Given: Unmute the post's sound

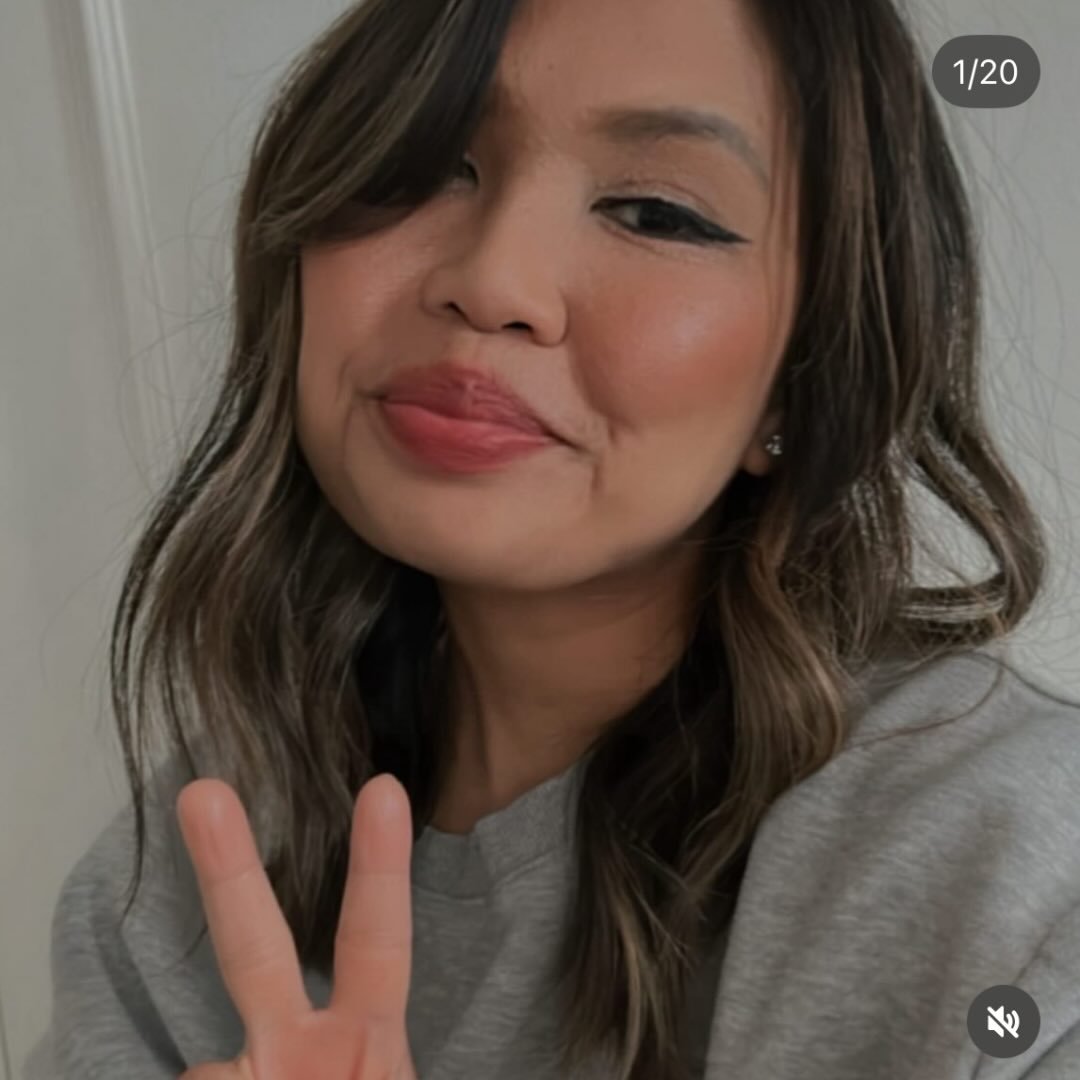Looking at the screenshot, I should 1003,1021.
